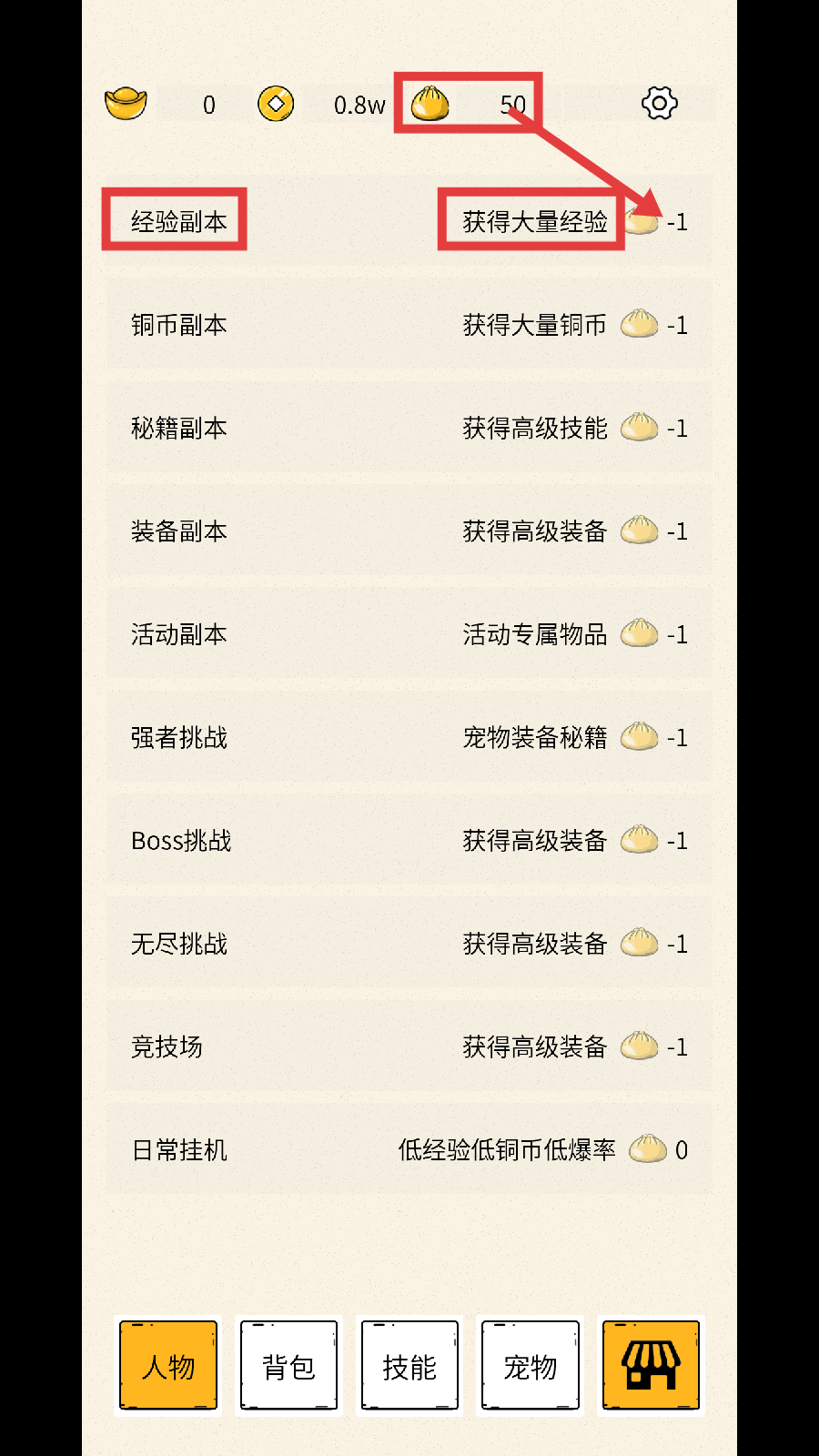The image size is (819, 1456).
Task: View the 宠物 pets tab
Action: [x=531, y=1366]
